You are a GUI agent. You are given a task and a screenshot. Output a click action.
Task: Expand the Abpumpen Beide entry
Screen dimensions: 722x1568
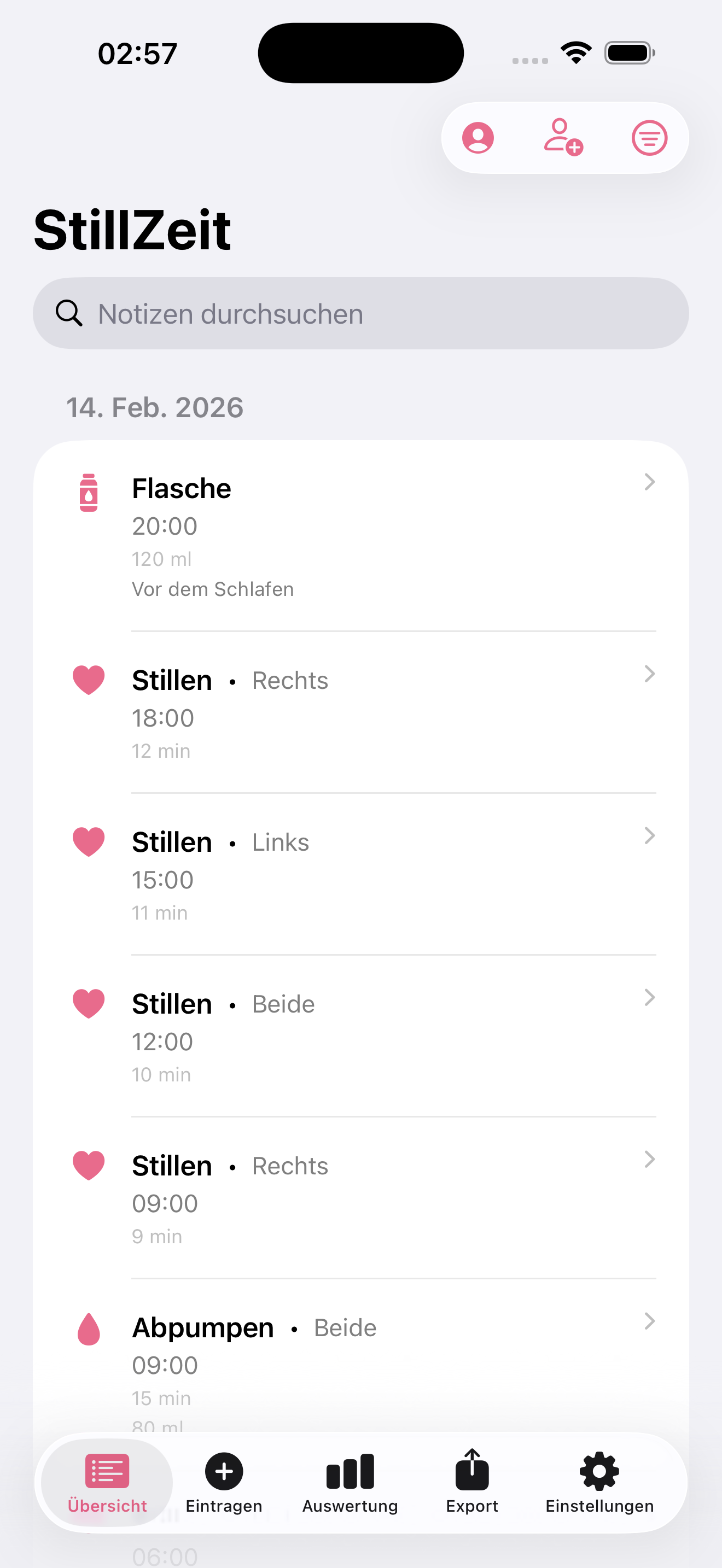coord(650,1321)
